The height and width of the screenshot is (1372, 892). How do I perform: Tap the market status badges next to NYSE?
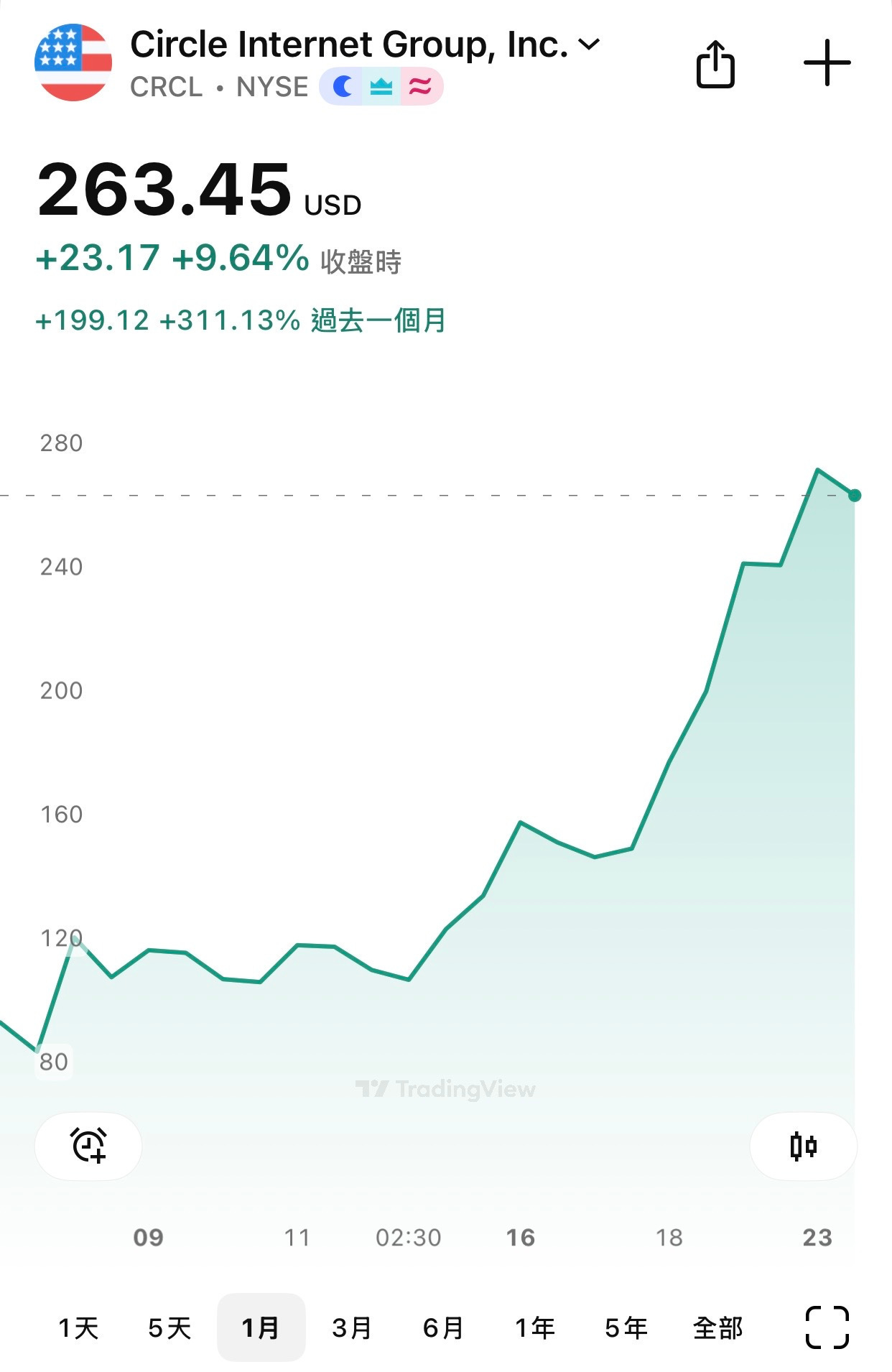[x=381, y=87]
